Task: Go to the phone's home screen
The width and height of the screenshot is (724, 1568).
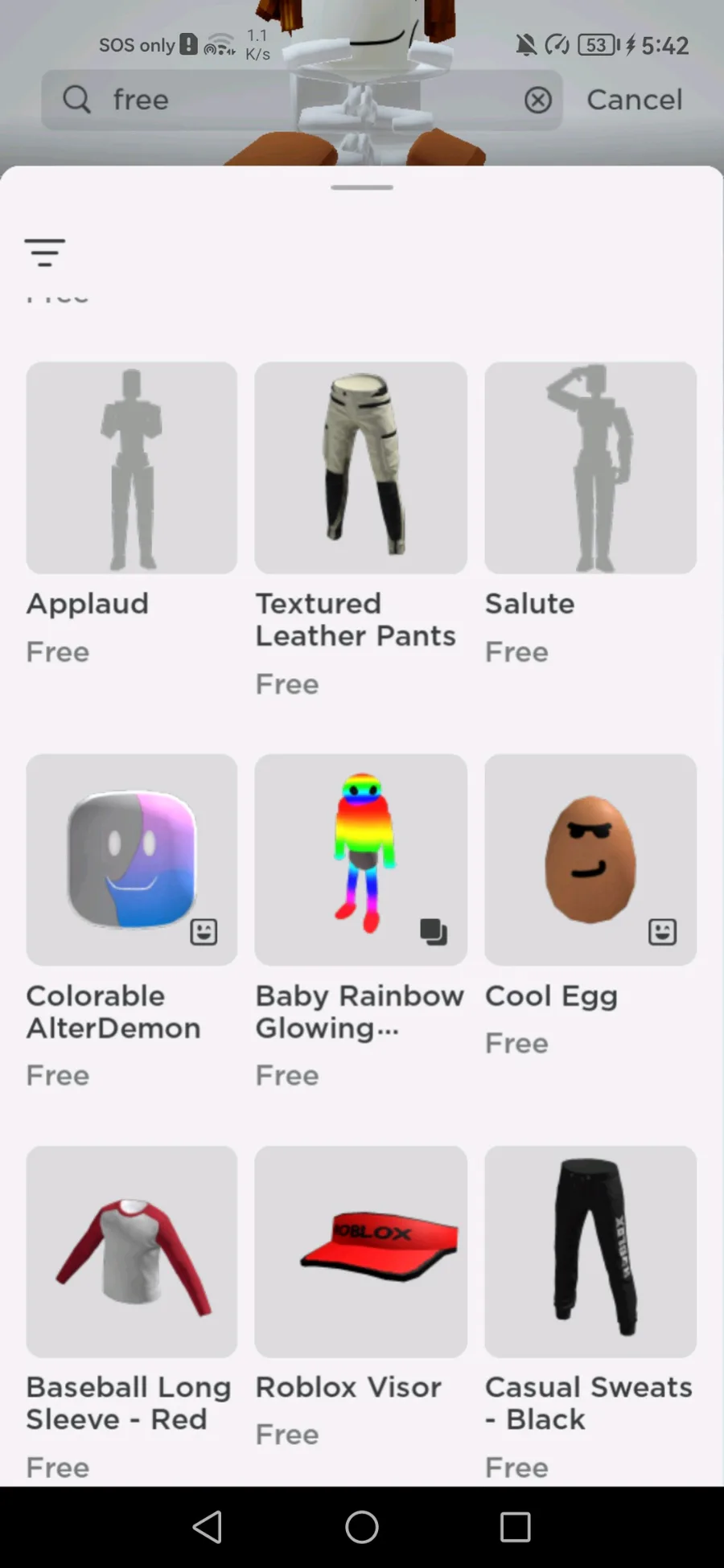Action: click(x=362, y=1526)
